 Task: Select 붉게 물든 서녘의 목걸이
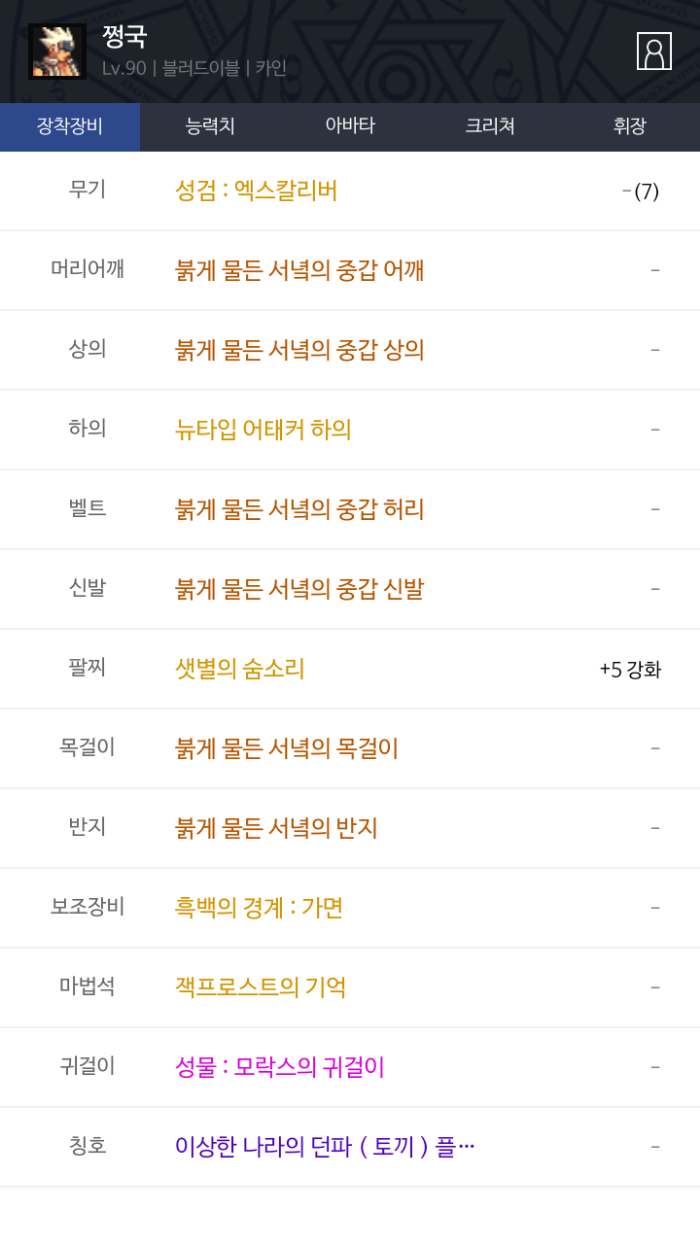click(x=286, y=748)
